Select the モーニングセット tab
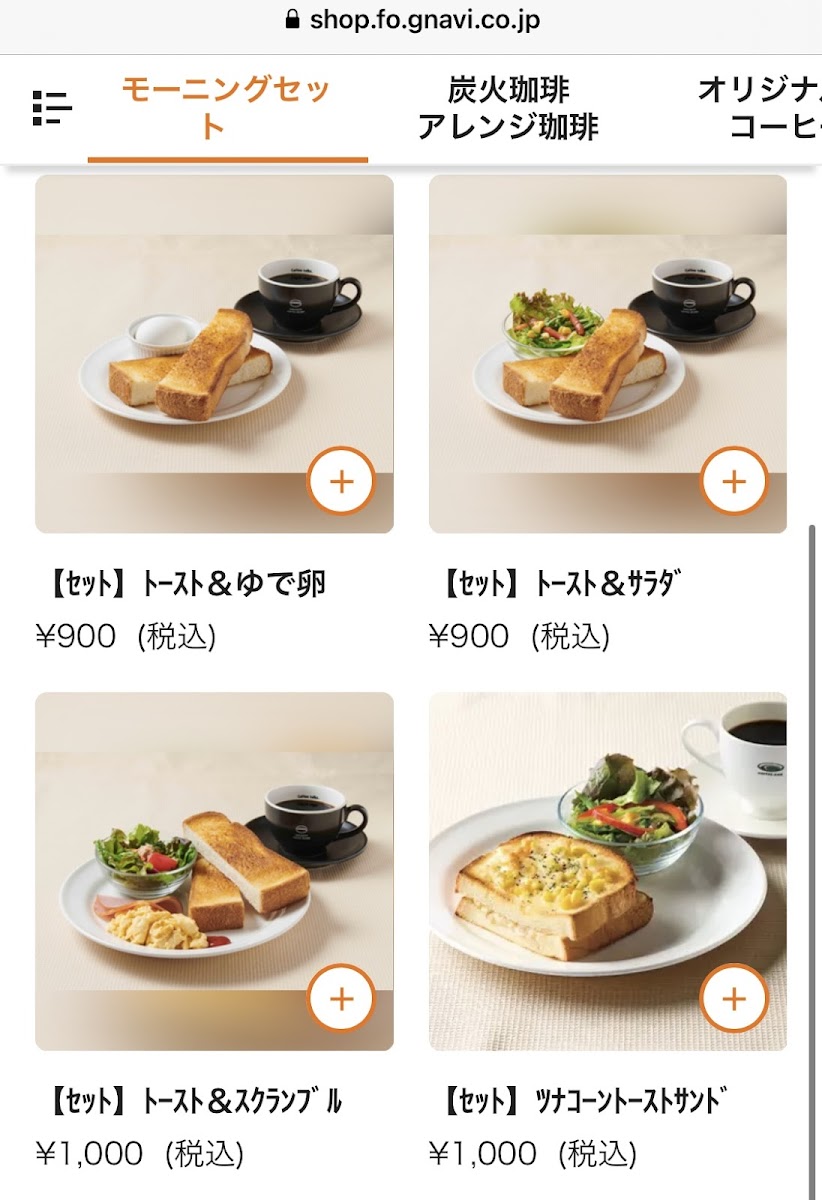 pyautogui.click(x=228, y=108)
